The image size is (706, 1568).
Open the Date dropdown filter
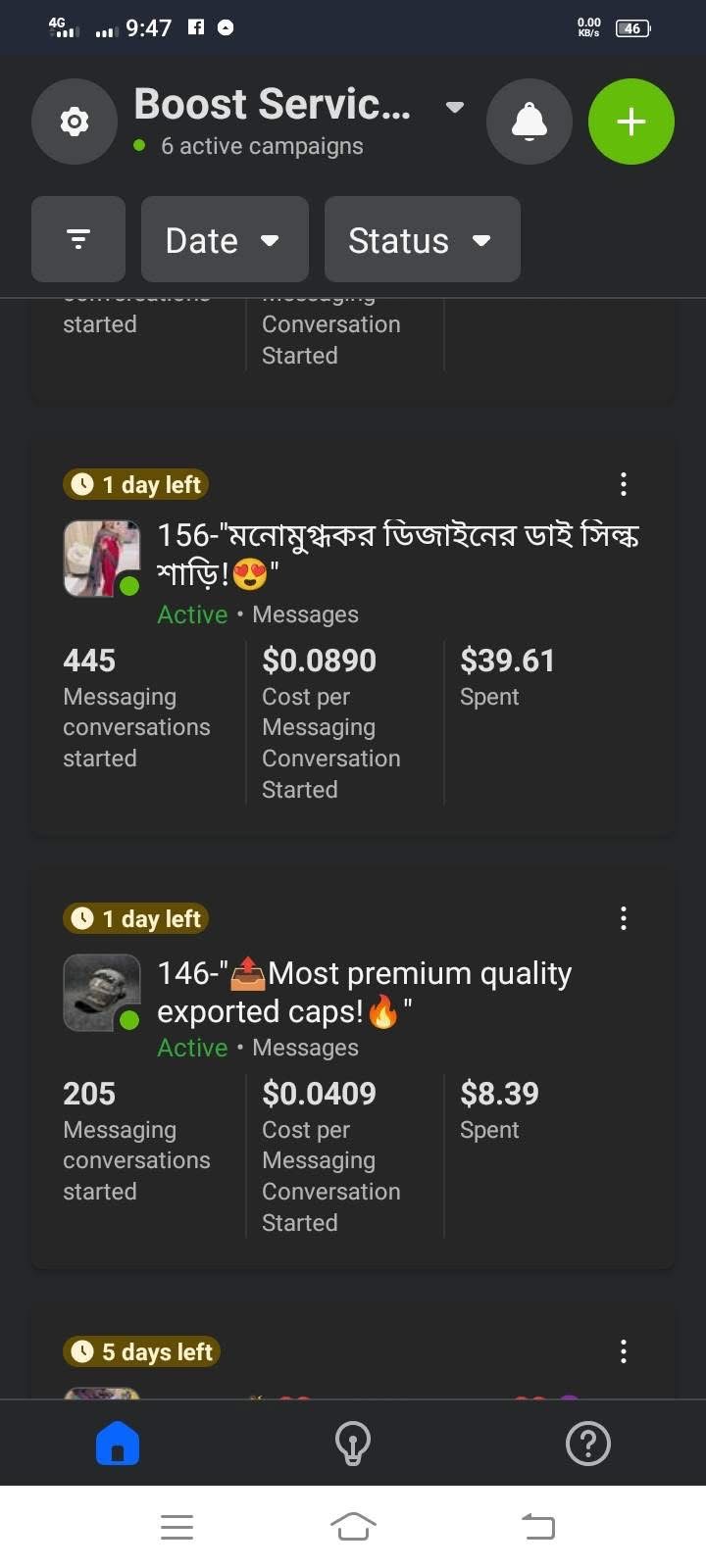coord(225,239)
